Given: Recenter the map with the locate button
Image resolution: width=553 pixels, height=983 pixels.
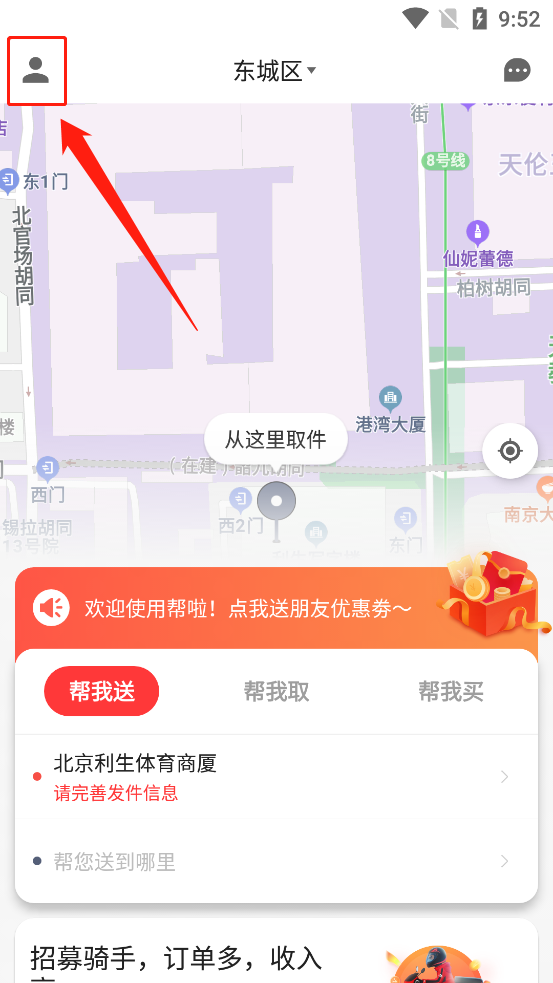Looking at the screenshot, I should click(x=510, y=451).
